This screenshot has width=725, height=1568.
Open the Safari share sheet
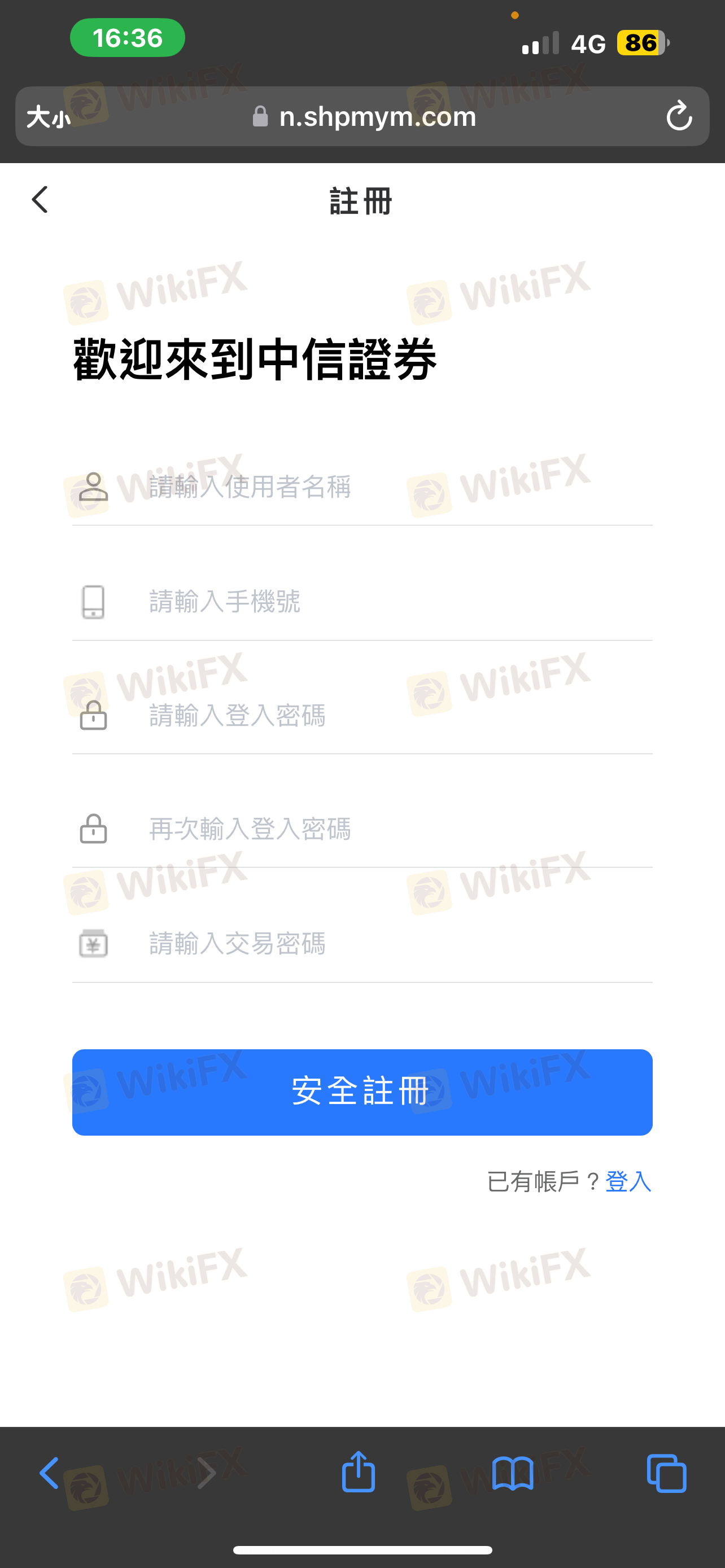pos(359,1472)
